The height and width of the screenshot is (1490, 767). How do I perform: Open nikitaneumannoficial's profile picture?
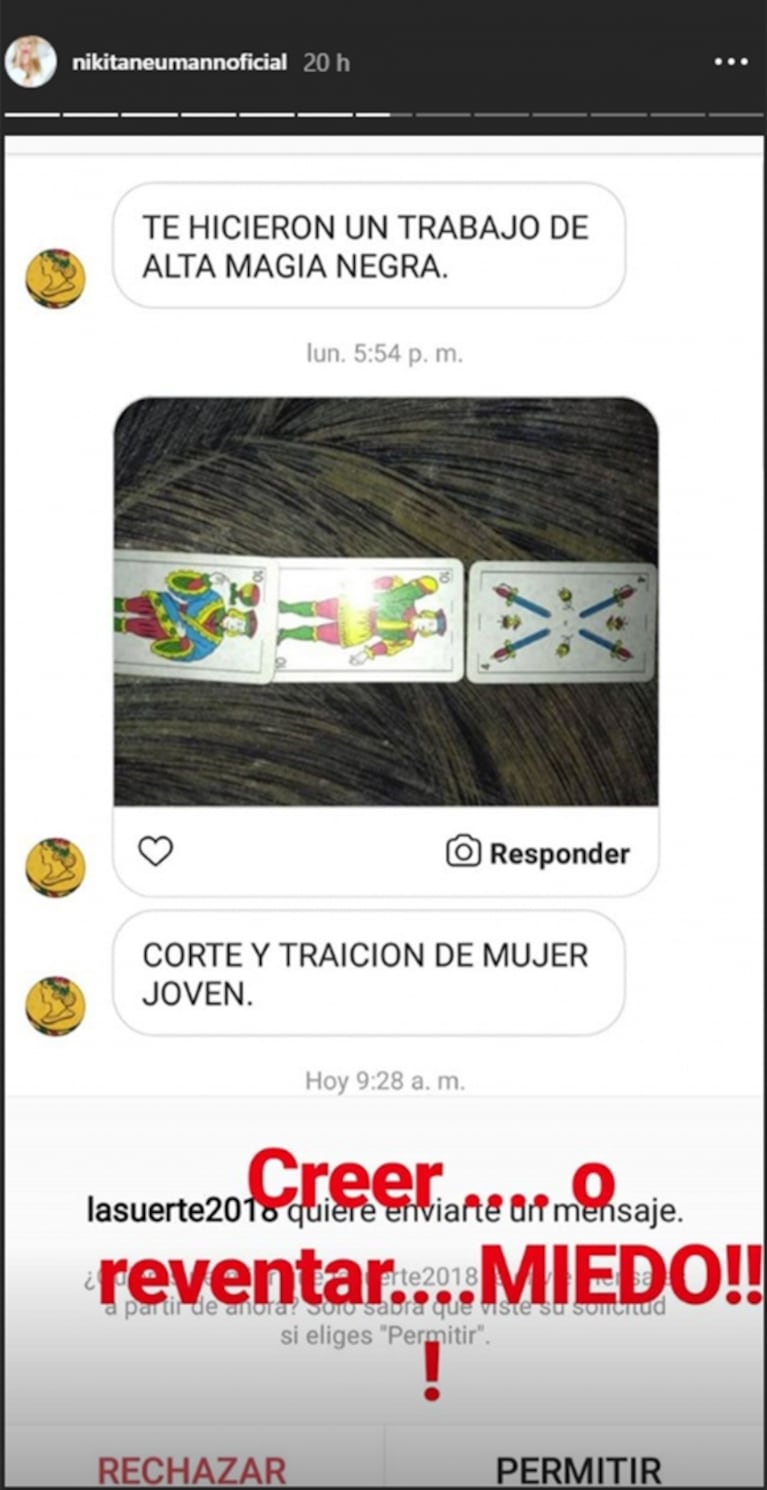tap(30, 62)
